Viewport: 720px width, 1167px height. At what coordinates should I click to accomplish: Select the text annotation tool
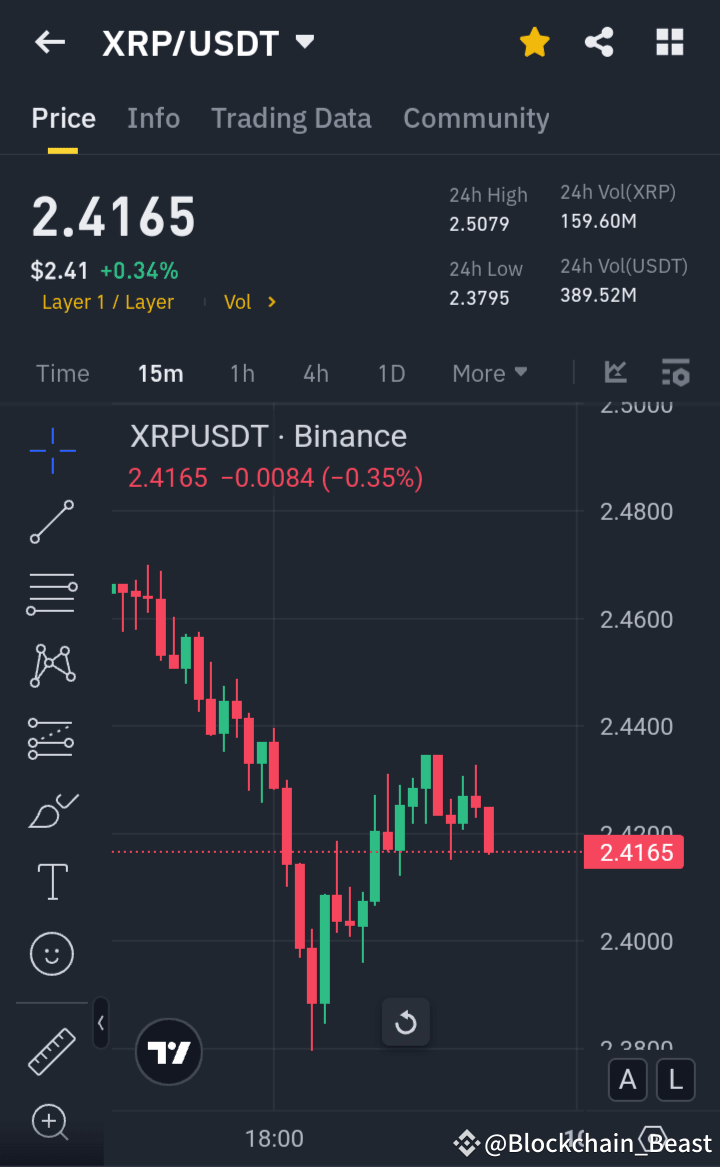point(51,881)
